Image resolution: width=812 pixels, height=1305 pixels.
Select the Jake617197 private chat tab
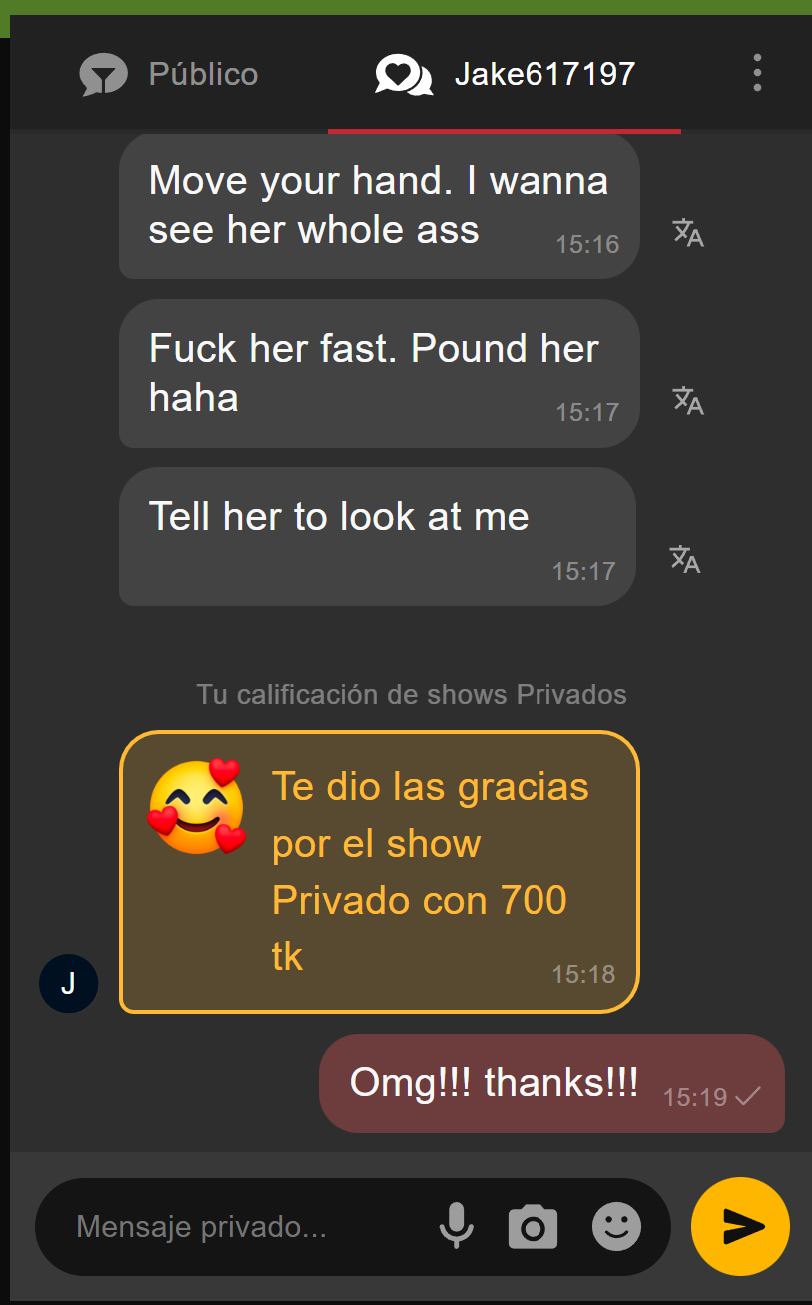505,74
